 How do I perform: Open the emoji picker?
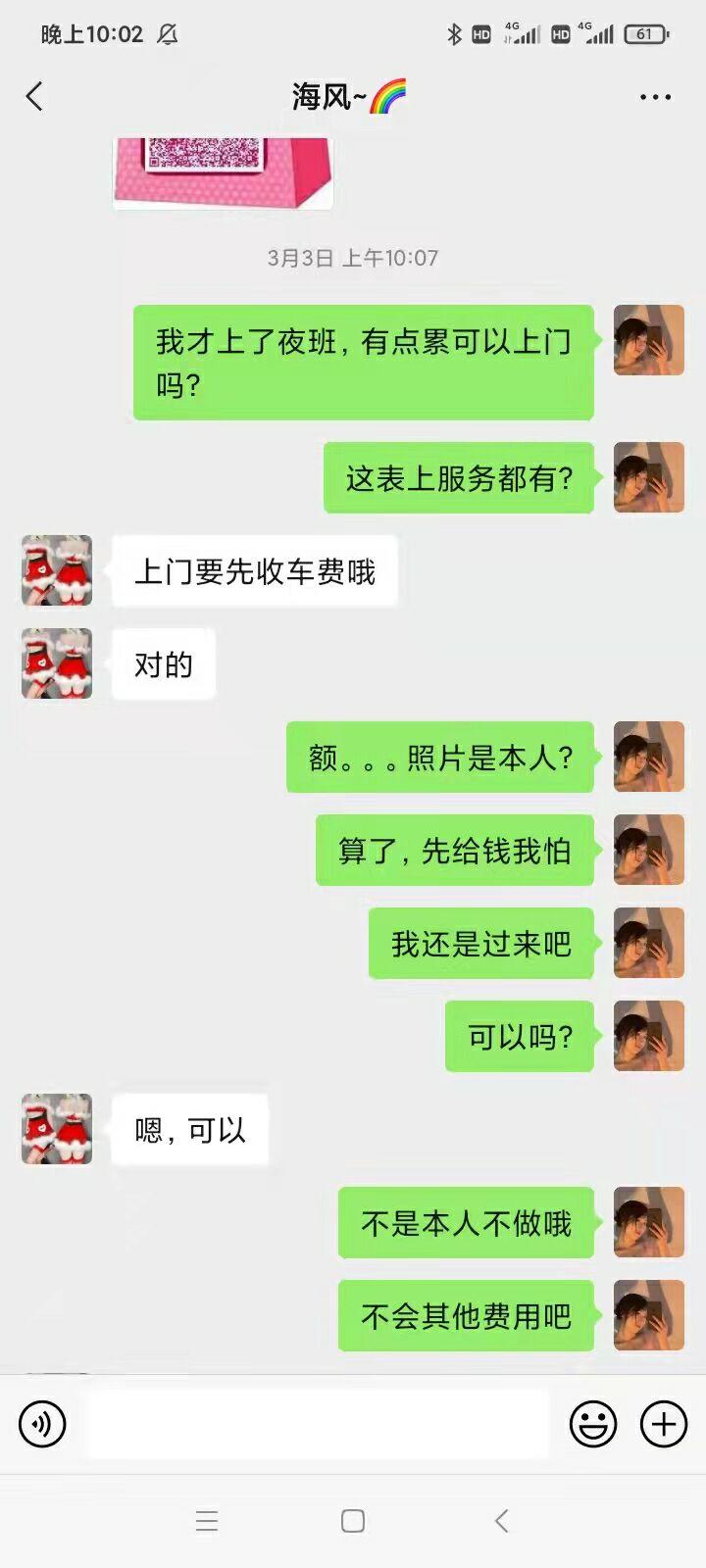click(593, 1423)
